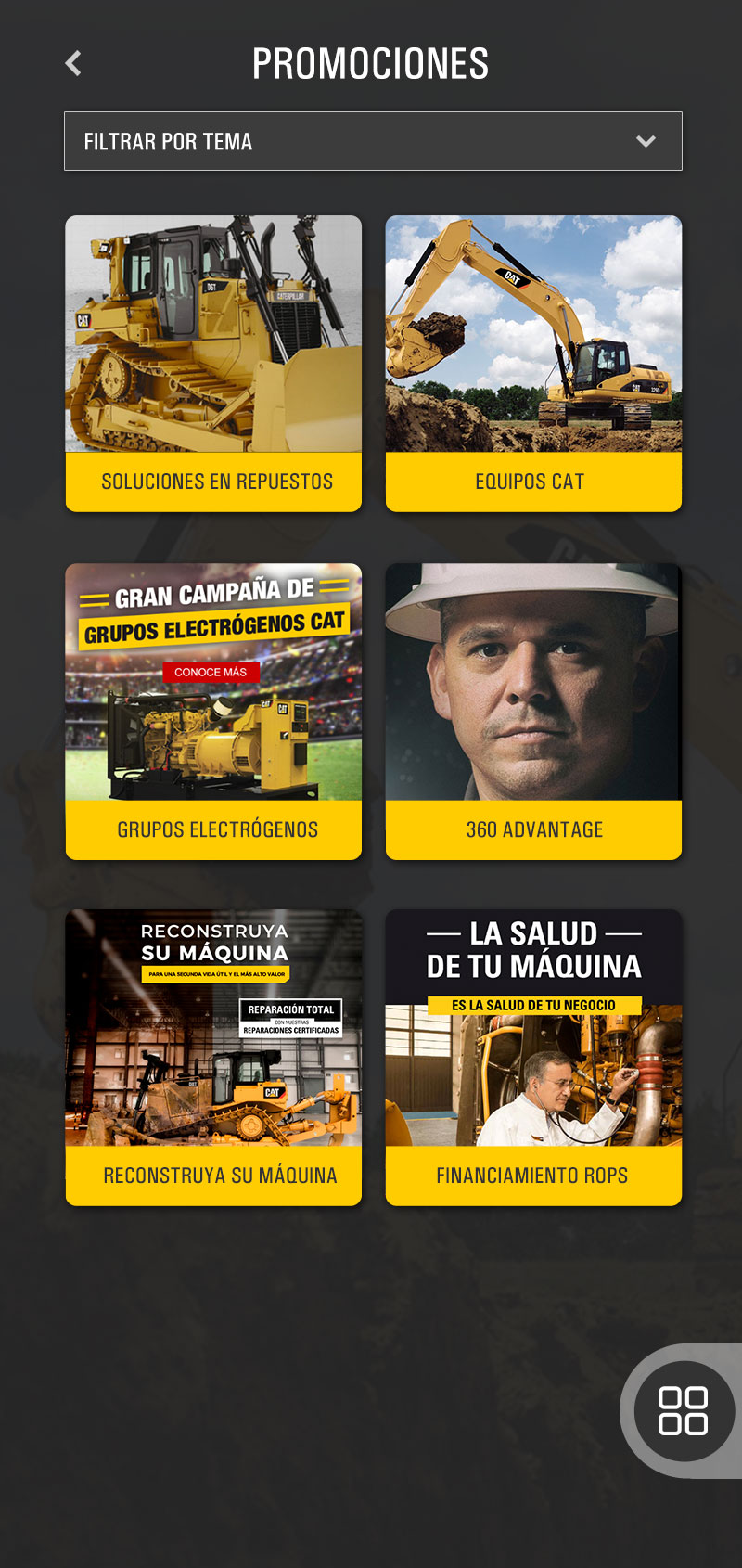
Task: Expand the Filtrar por tema dropdown
Action: coord(373,141)
